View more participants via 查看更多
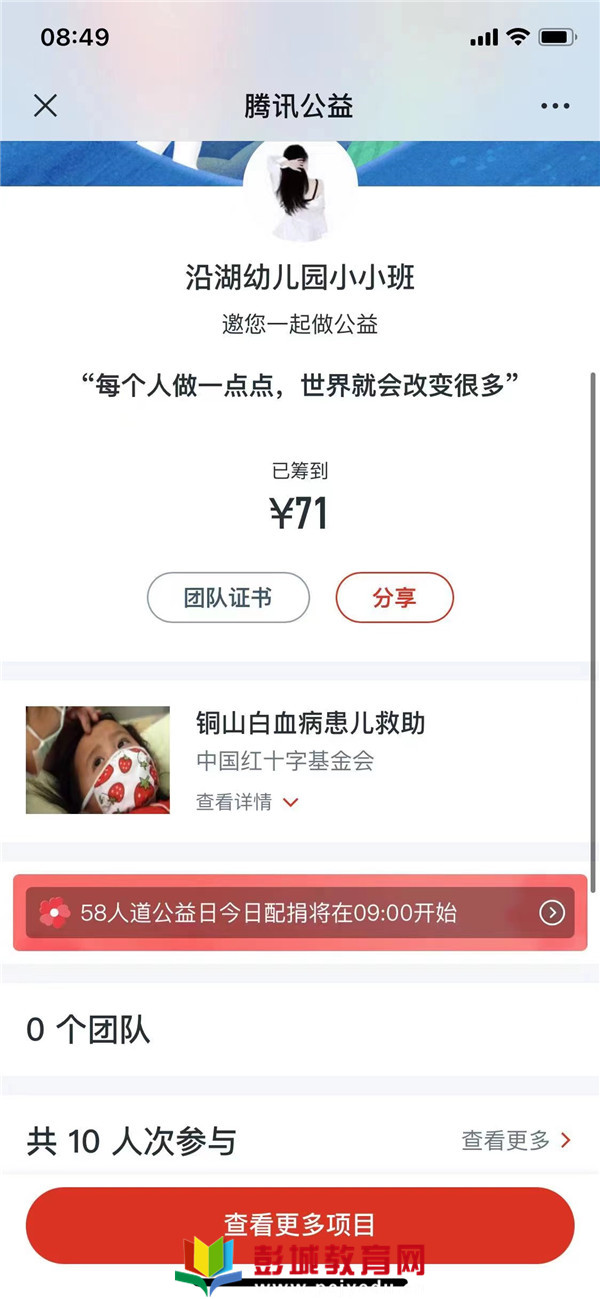 (516, 1140)
